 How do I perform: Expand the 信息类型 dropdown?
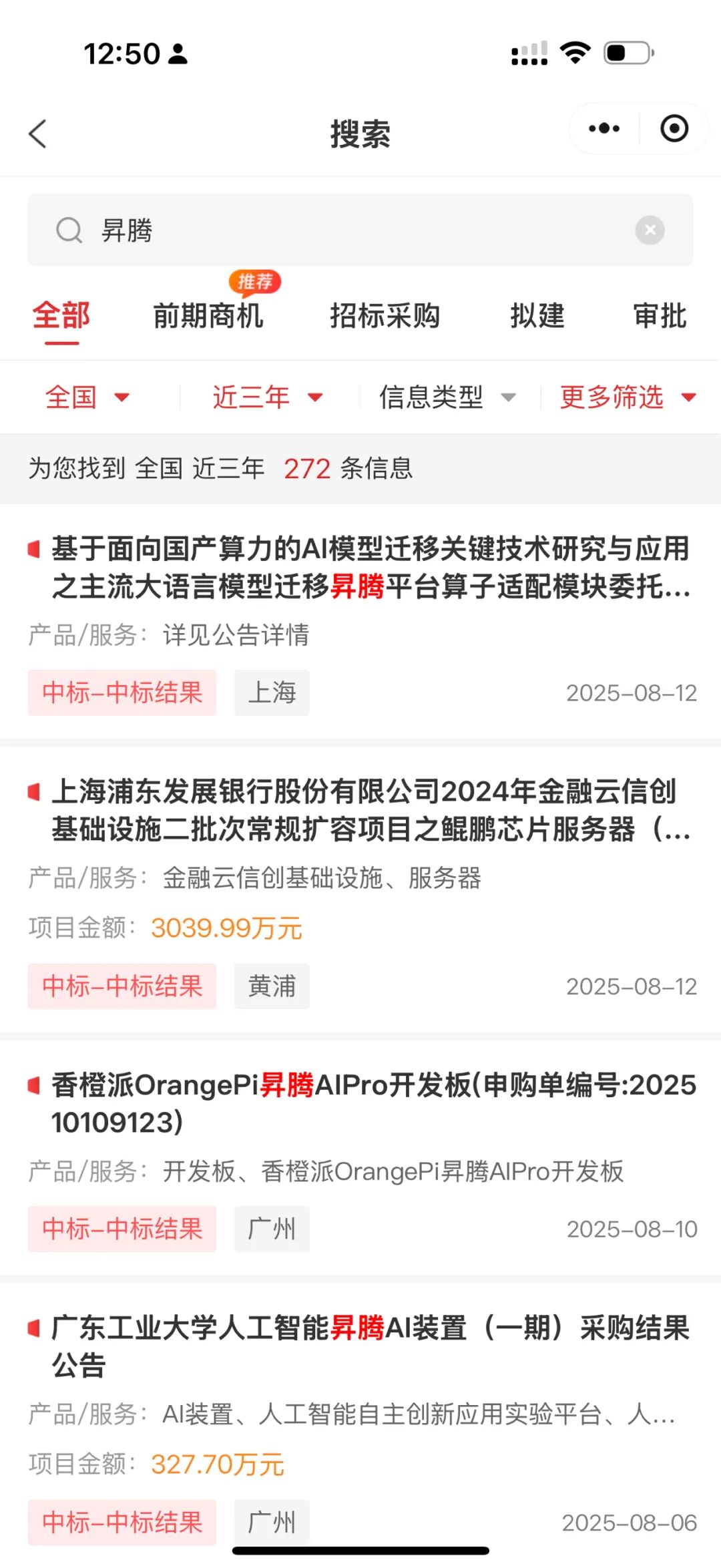448,397
